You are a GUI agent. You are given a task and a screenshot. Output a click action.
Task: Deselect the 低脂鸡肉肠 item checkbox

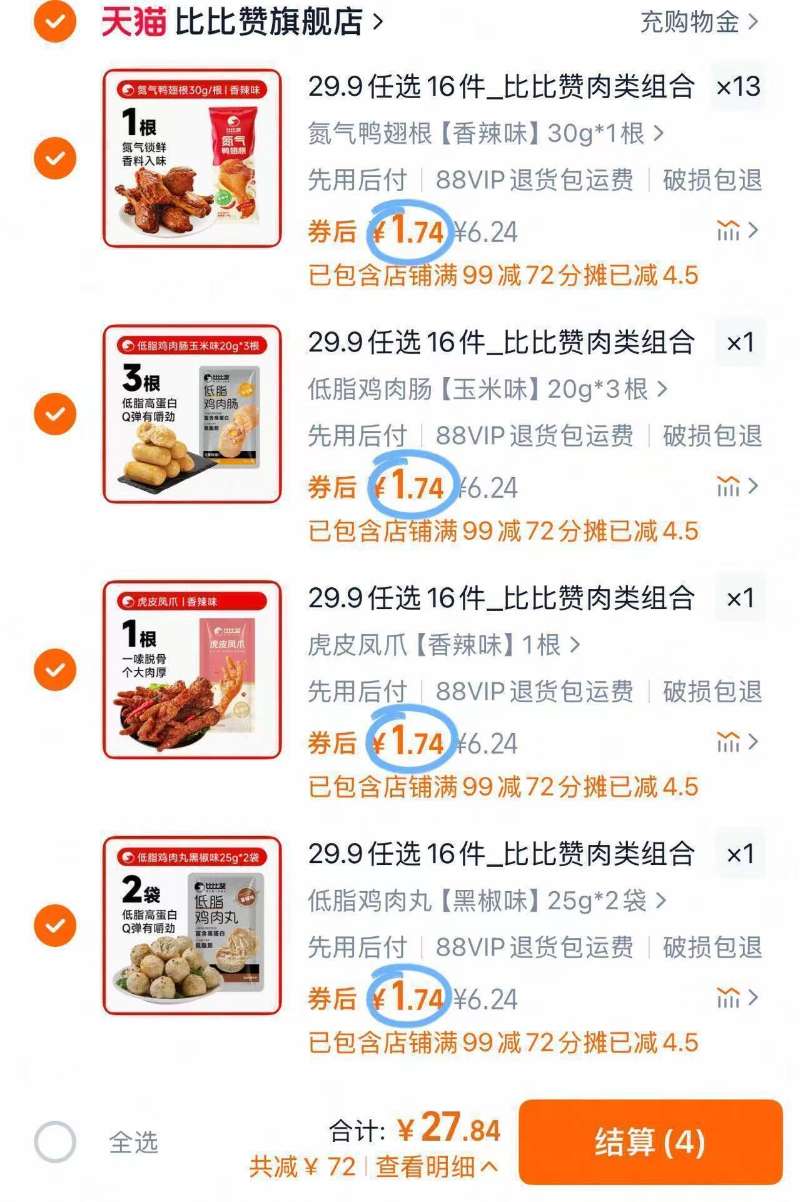55,413
